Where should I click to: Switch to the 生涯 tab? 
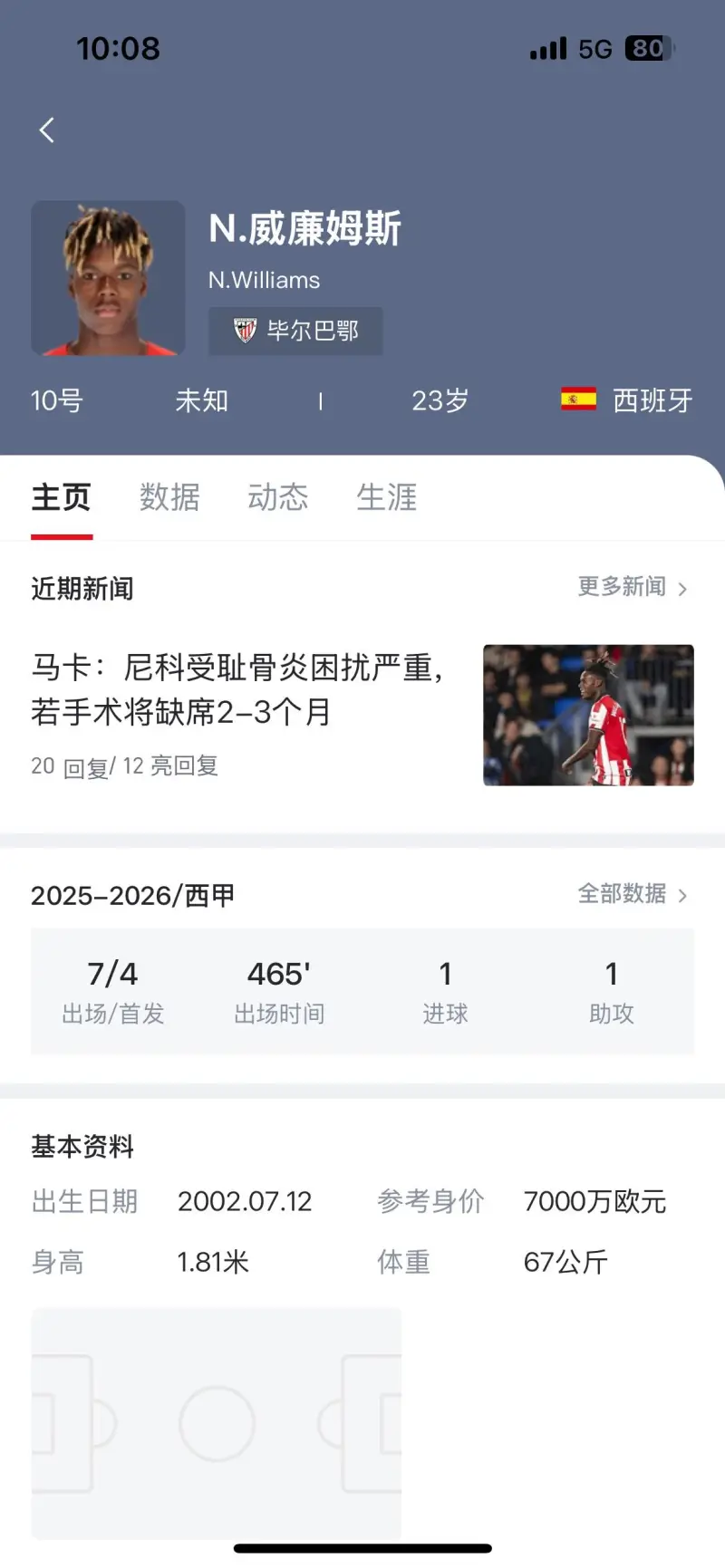[x=387, y=497]
